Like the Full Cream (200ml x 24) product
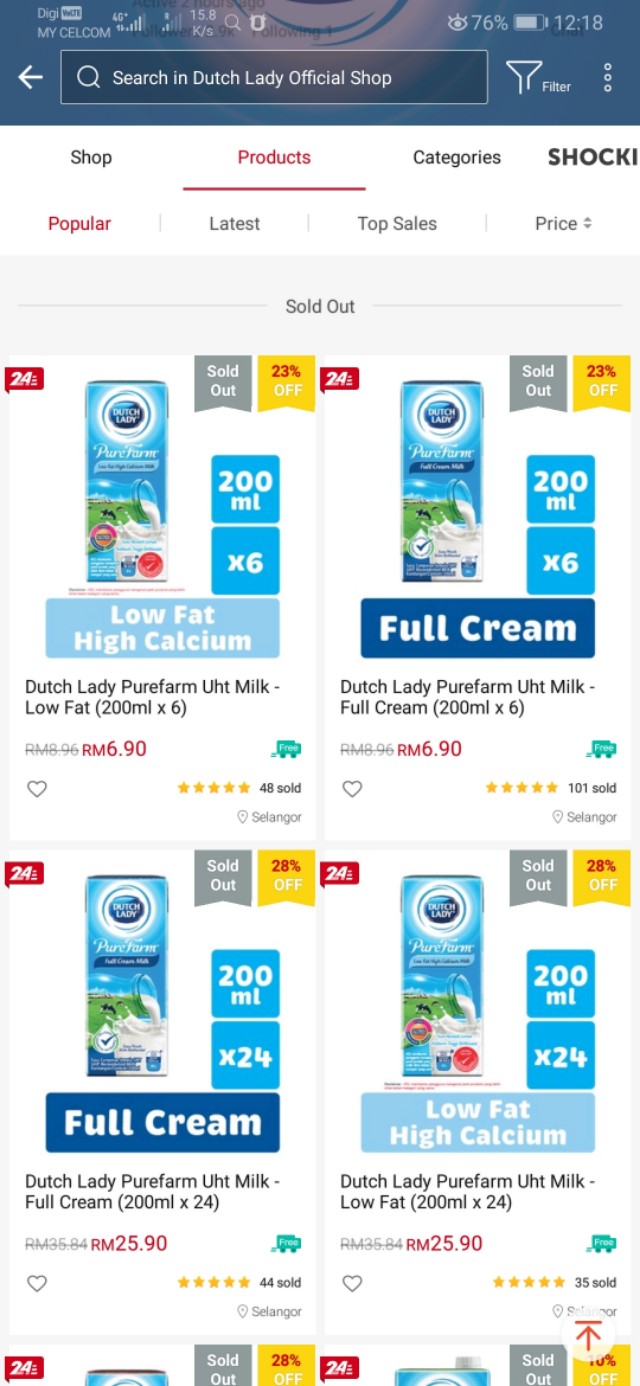 tap(37, 1283)
